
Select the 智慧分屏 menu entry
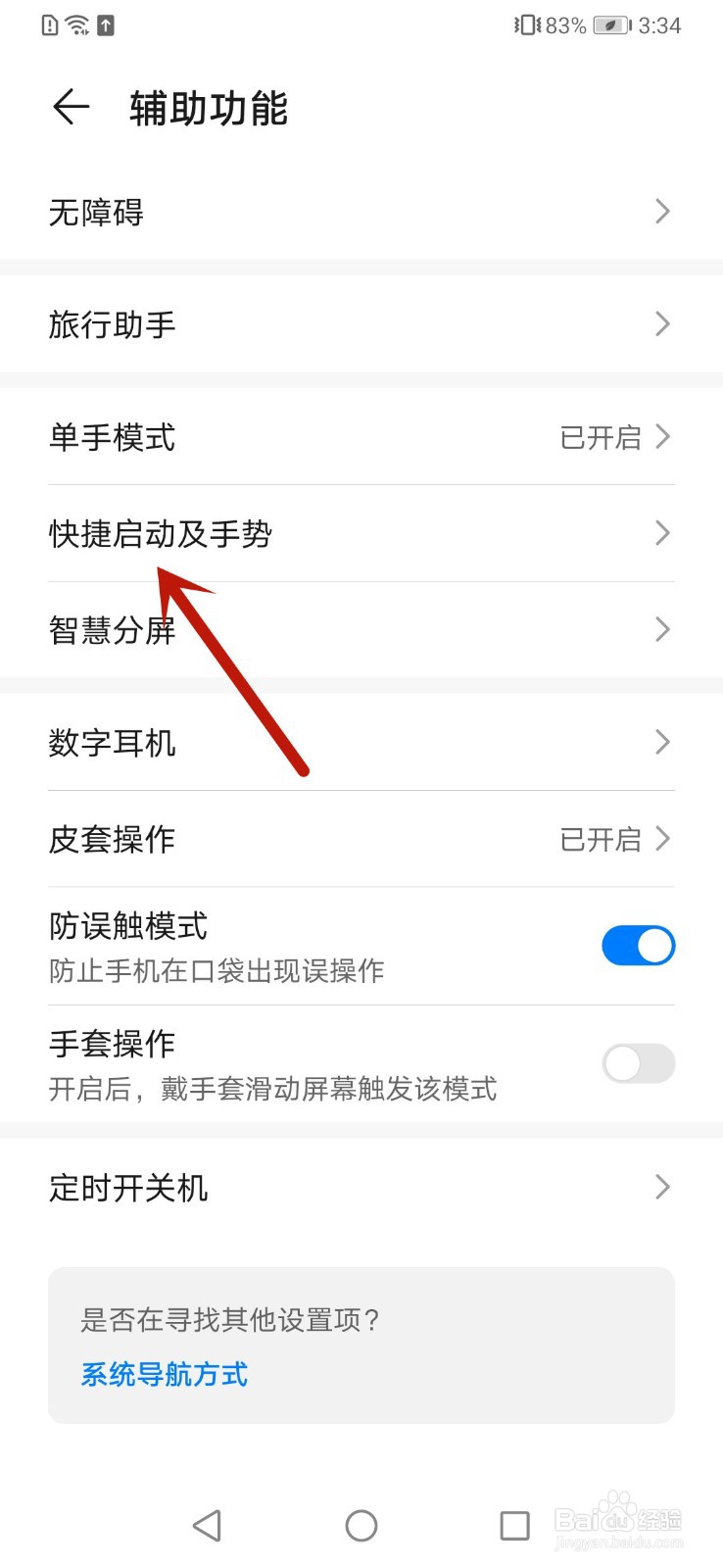coord(361,630)
